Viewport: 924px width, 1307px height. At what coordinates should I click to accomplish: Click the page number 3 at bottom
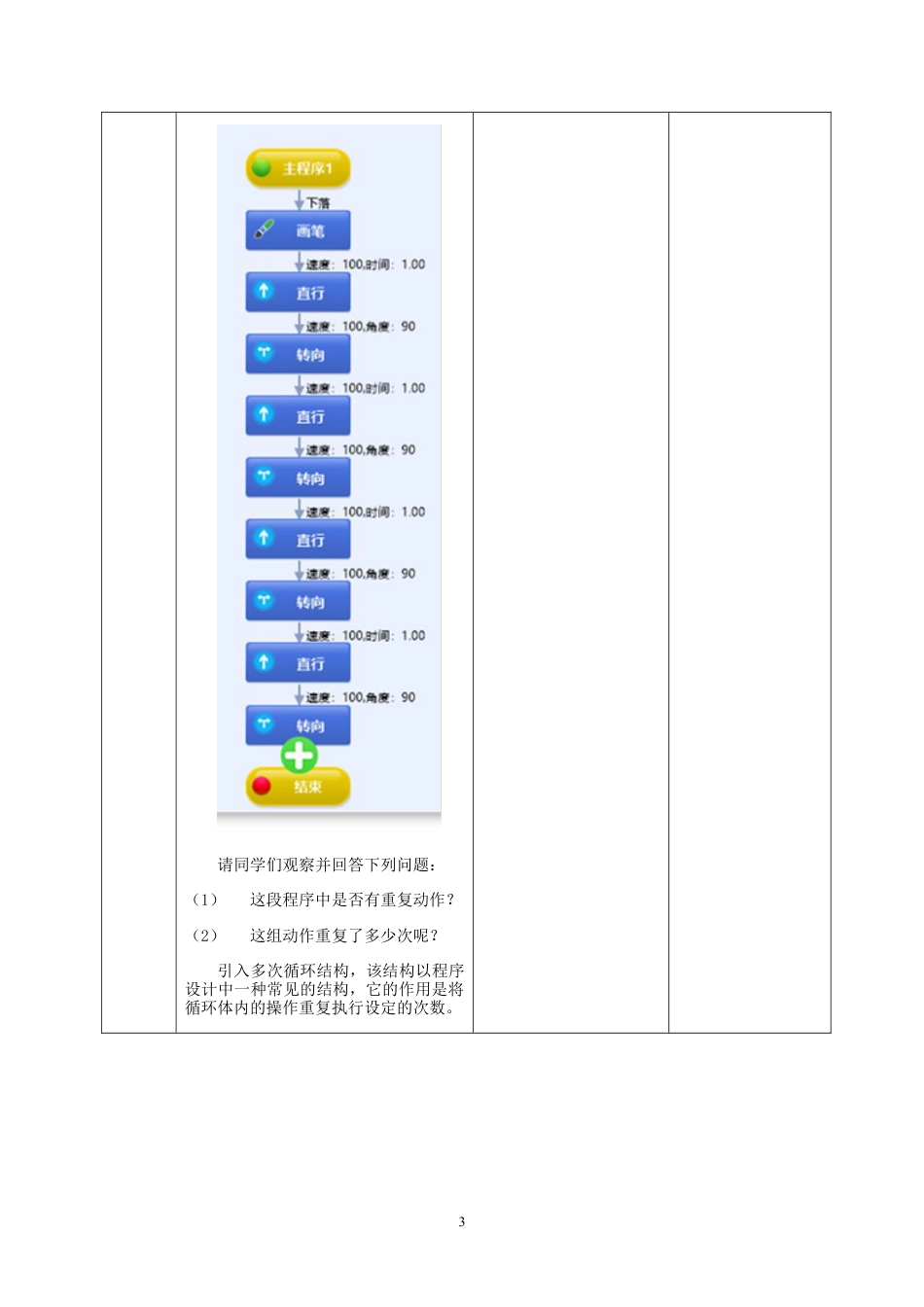point(462,1222)
